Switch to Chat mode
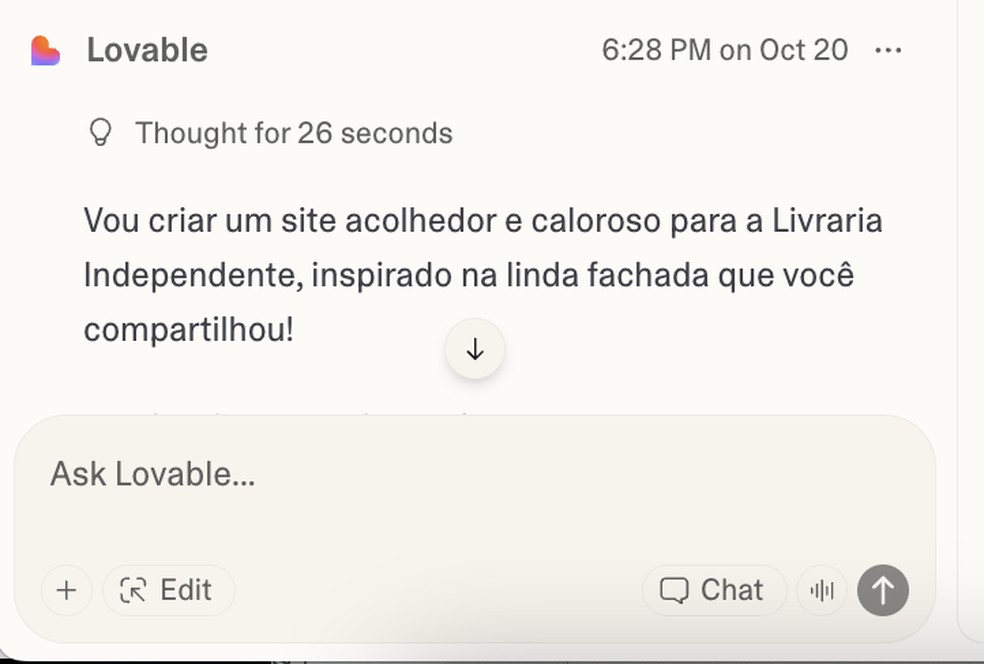984x664 pixels. tap(713, 590)
